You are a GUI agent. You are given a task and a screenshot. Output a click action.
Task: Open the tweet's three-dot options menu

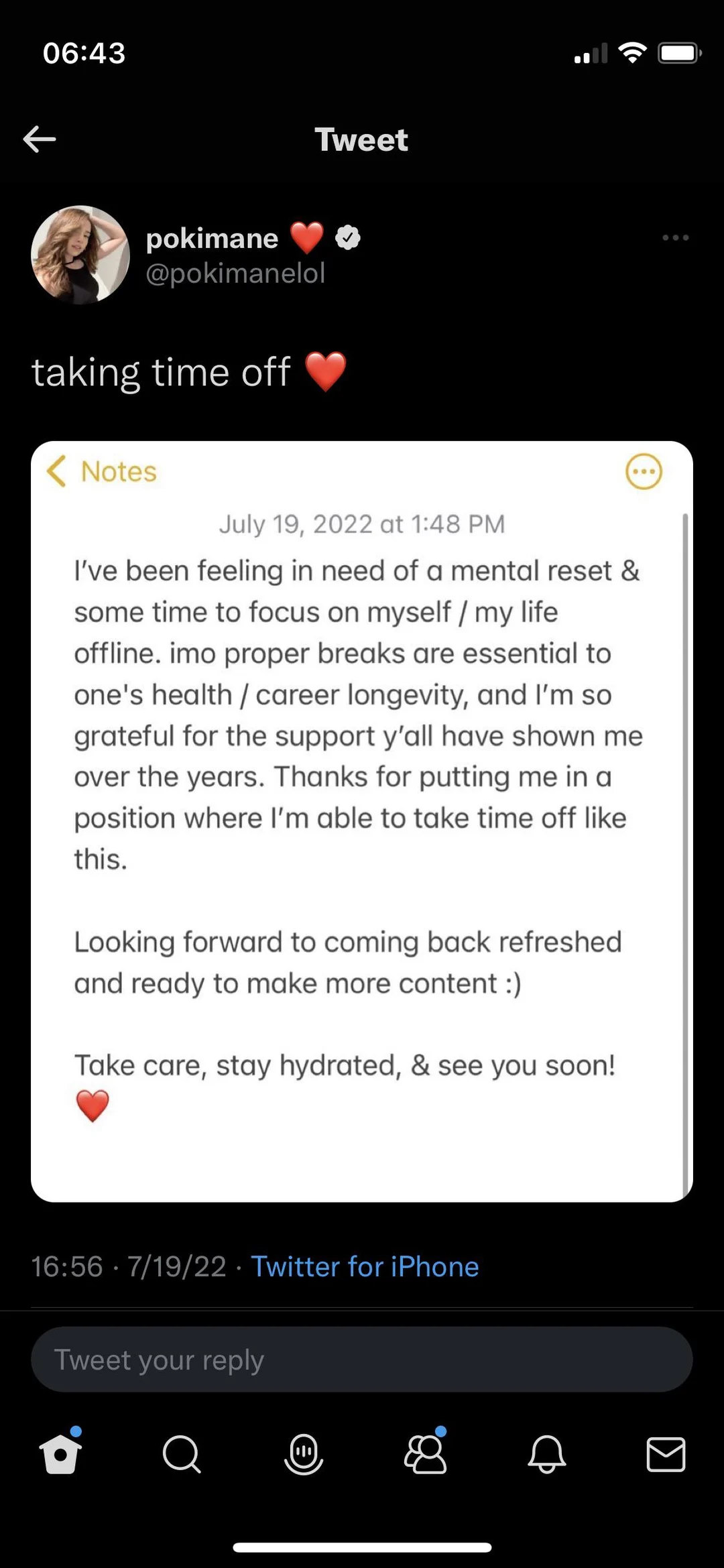pyautogui.click(x=674, y=237)
